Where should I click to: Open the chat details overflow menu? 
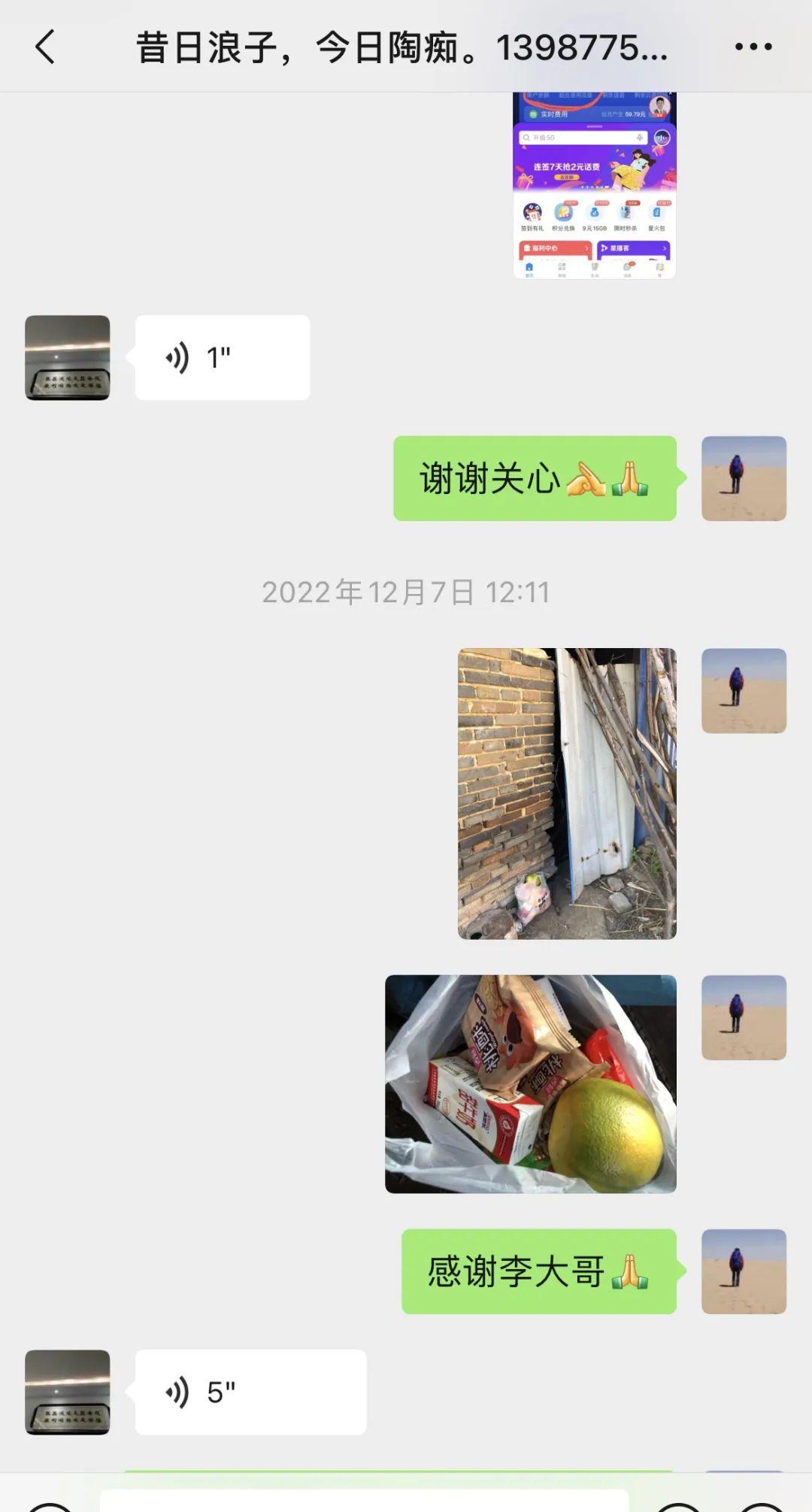pos(753,47)
